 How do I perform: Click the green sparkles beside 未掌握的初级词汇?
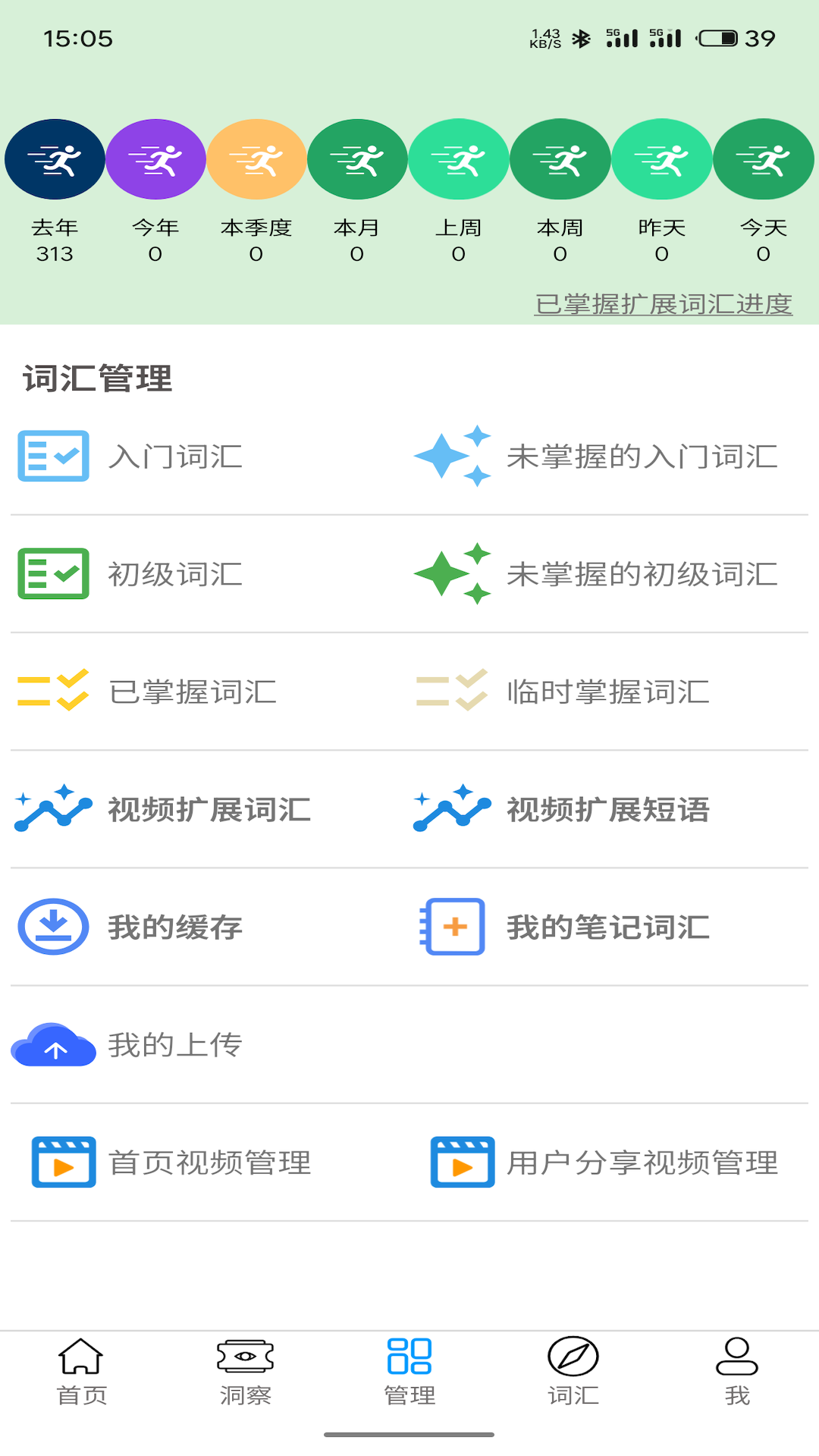pyautogui.click(x=452, y=574)
